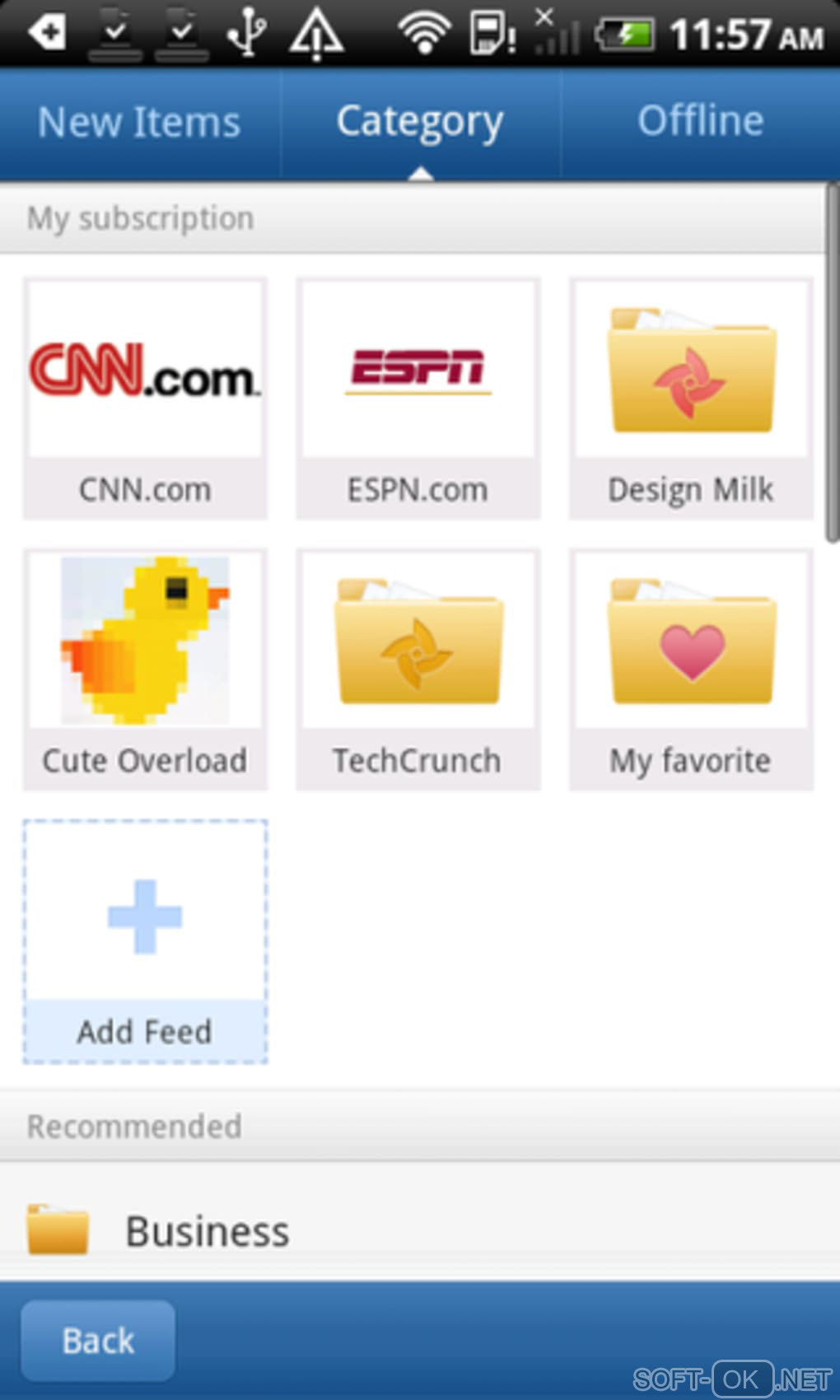Tap the Back button
The image size is (840, 1400).
pos(98,1341)
